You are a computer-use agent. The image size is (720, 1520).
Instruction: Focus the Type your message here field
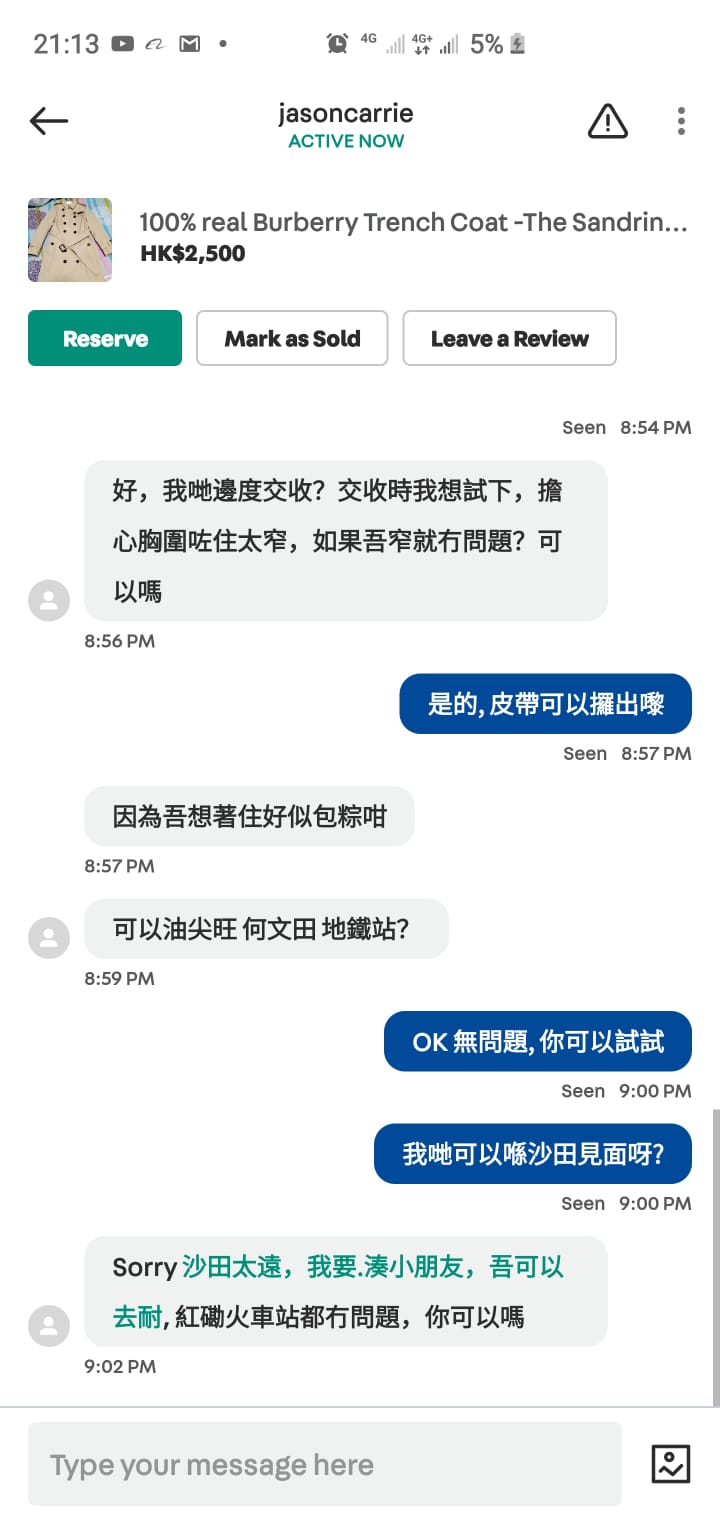tap(324, 1464)
